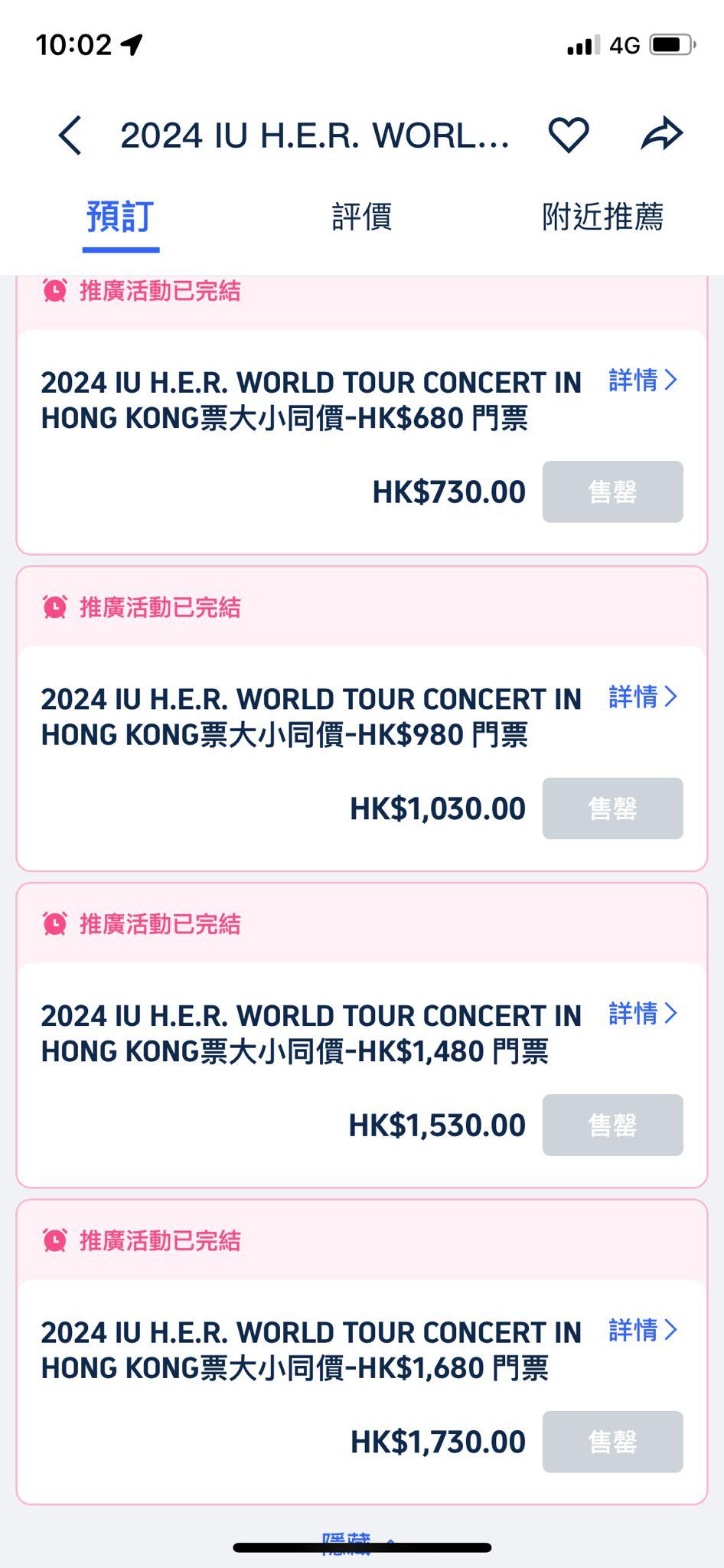Tap 售罄 button for the HK$1,030.00 ticket

click(x=612, y=808)
